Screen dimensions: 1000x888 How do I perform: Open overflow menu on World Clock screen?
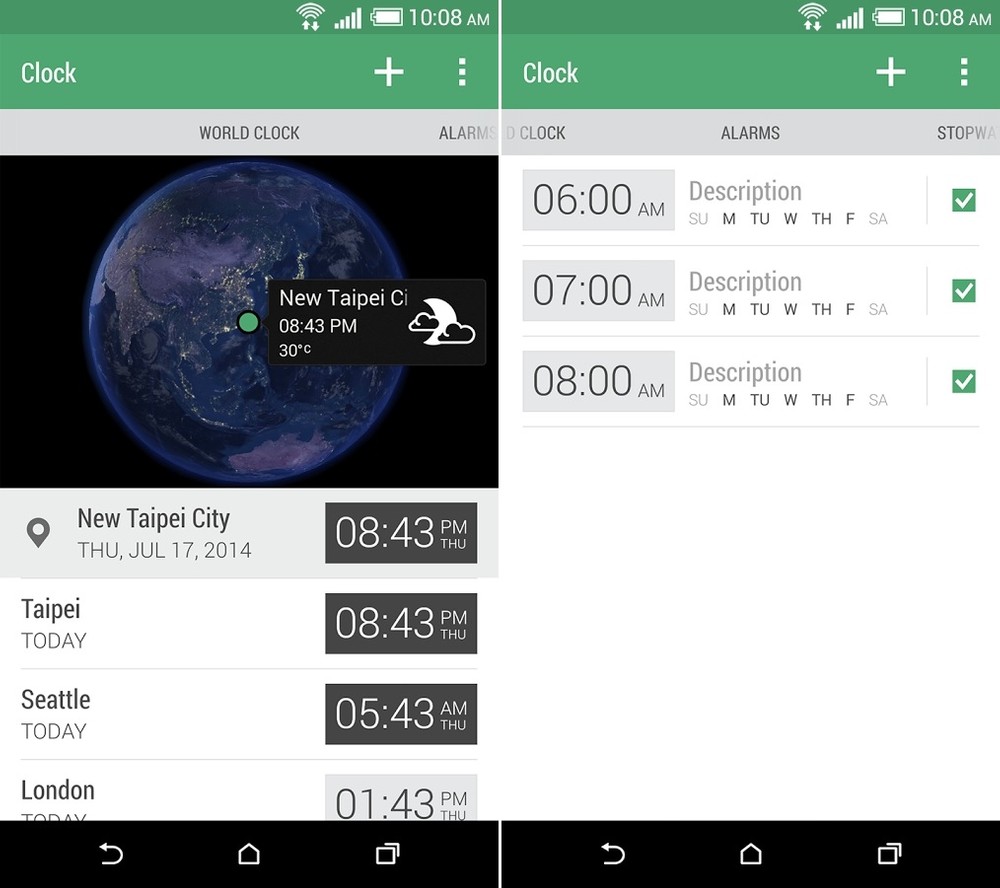click(461, 72)
